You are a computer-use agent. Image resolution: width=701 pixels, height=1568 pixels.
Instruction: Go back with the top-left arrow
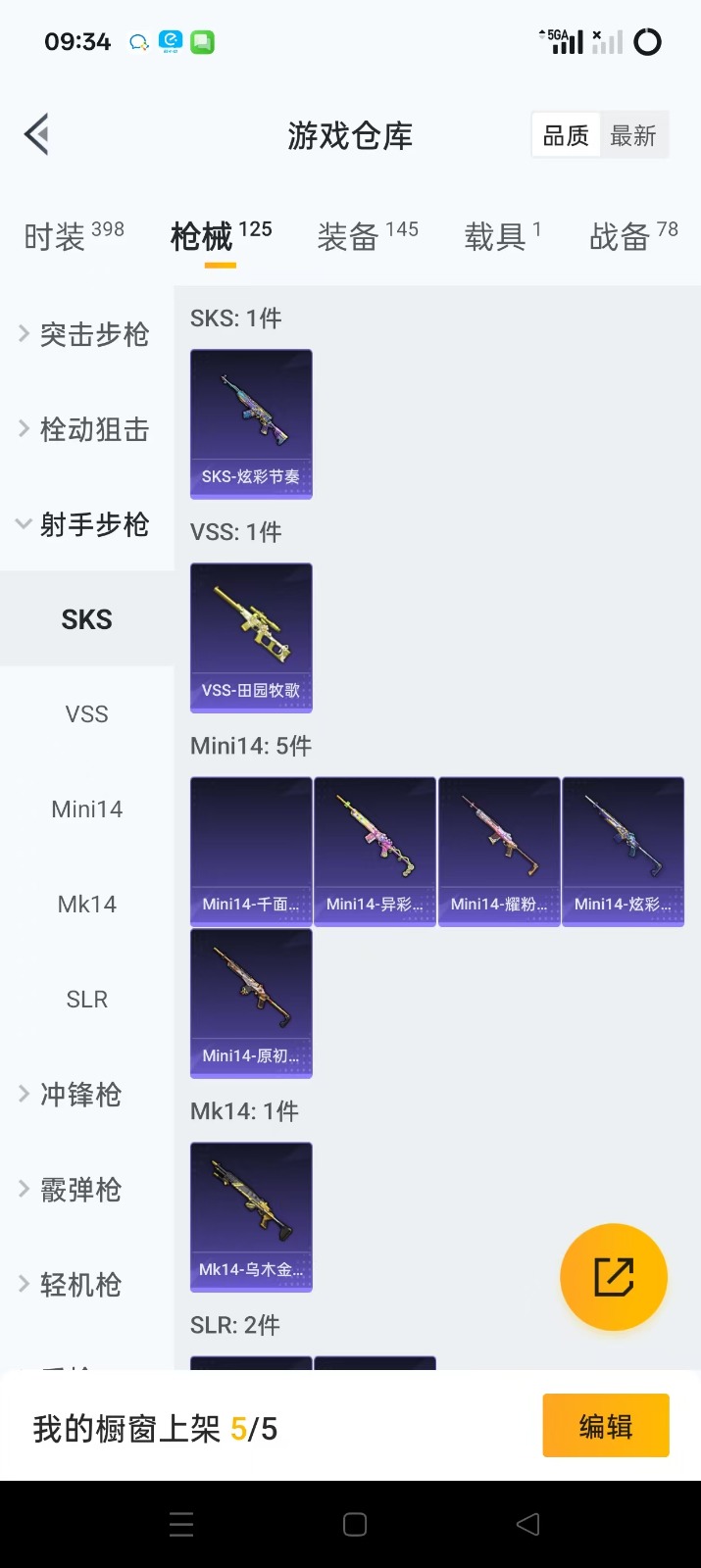tap(37, 135)
